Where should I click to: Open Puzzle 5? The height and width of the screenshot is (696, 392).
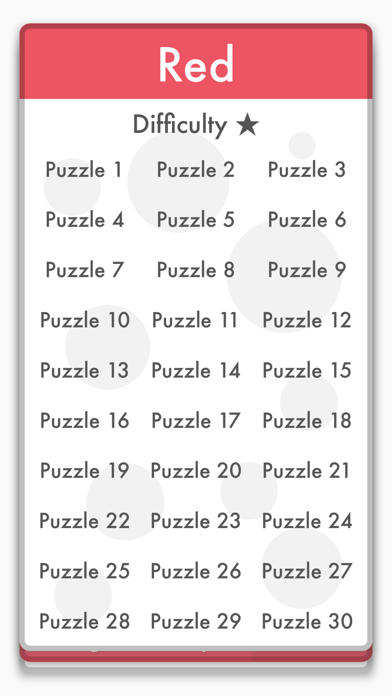[196, 220]
